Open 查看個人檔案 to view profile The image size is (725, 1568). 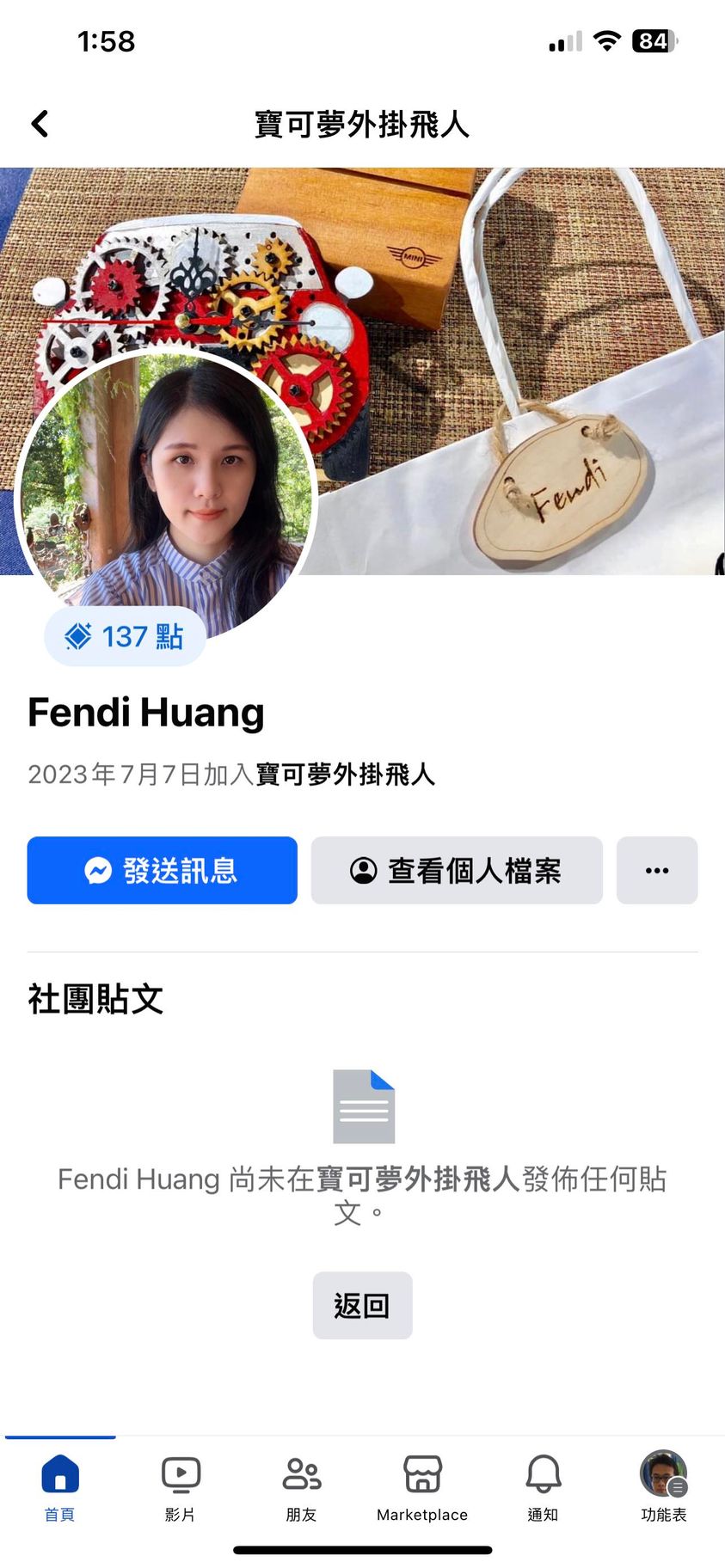pos(456,870)
